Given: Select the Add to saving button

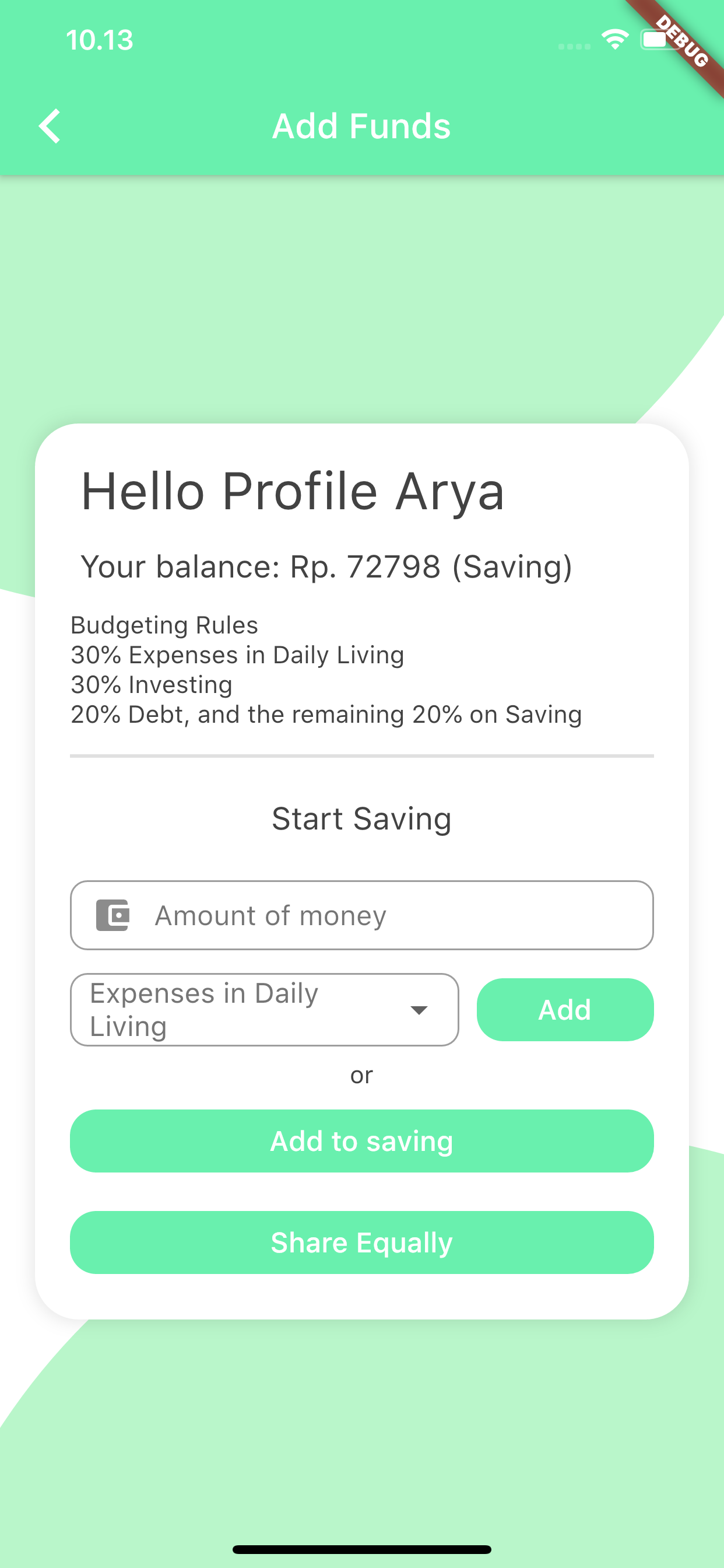Looking at the screenshot, I should tap(362, 1140).
